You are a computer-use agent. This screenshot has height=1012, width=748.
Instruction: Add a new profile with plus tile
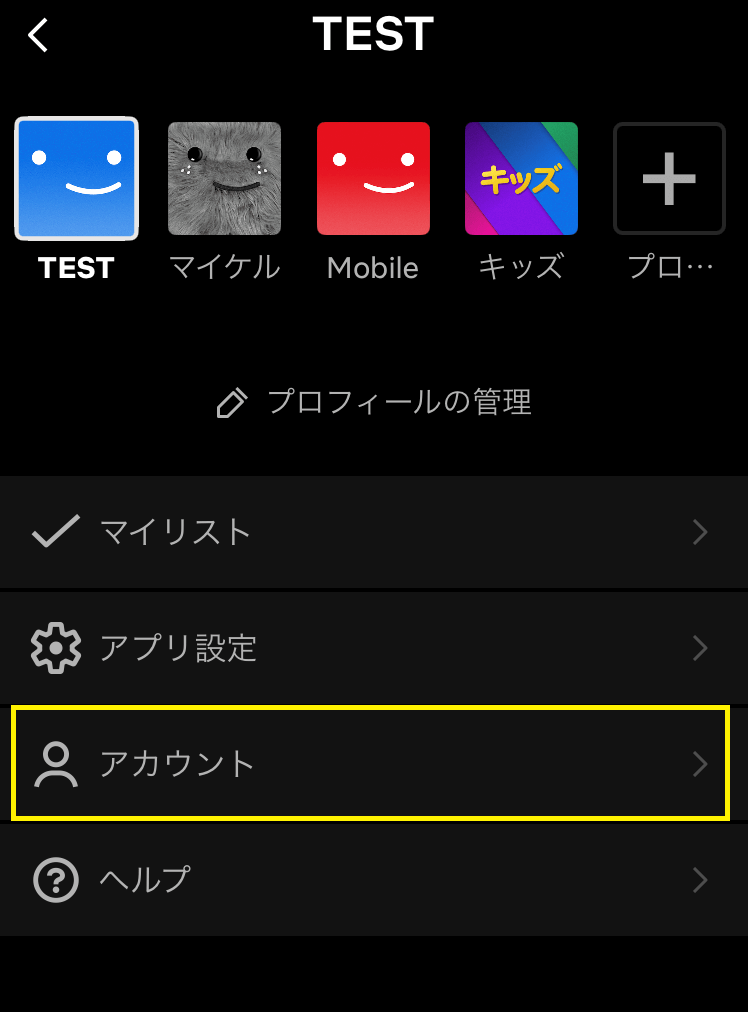click(669, 179)
